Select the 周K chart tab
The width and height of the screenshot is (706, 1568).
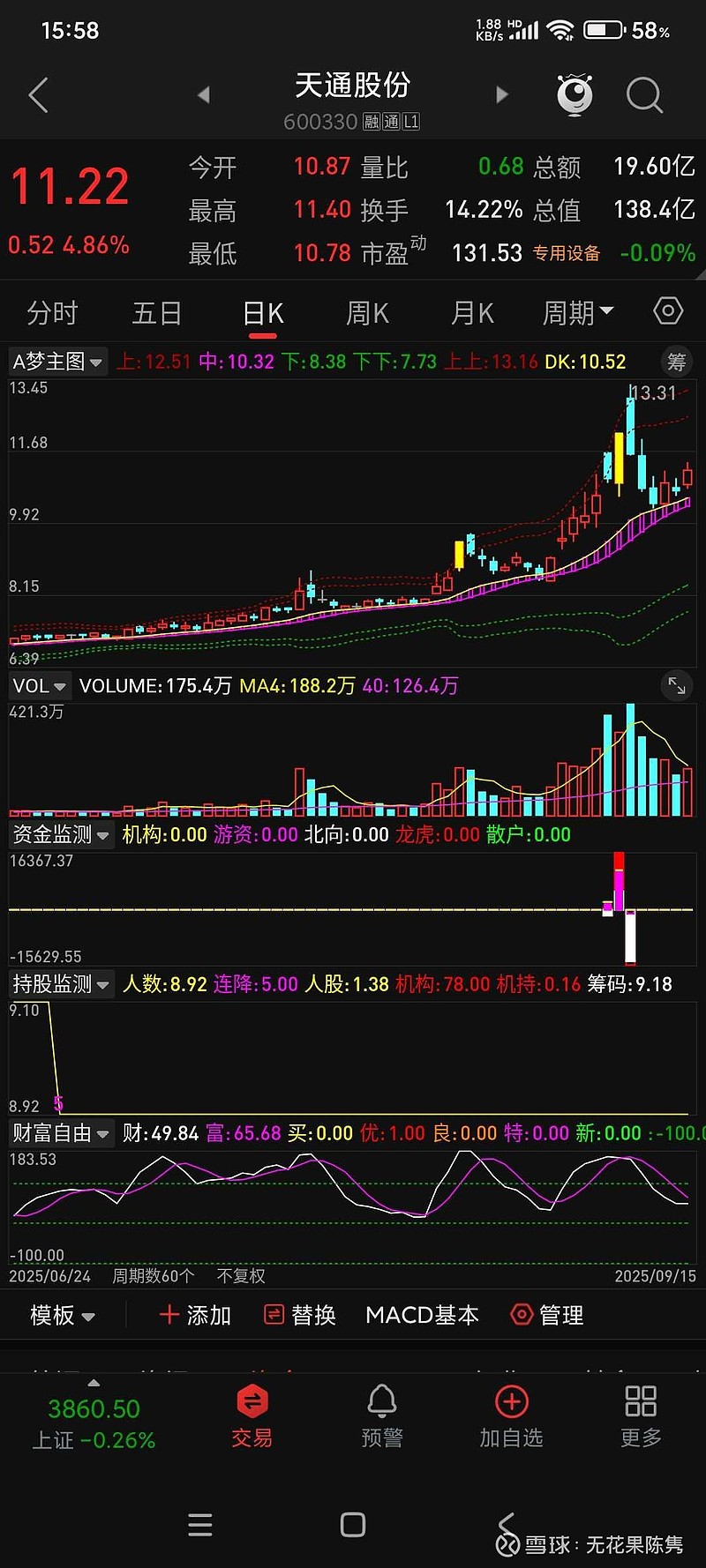pos(367,313)
